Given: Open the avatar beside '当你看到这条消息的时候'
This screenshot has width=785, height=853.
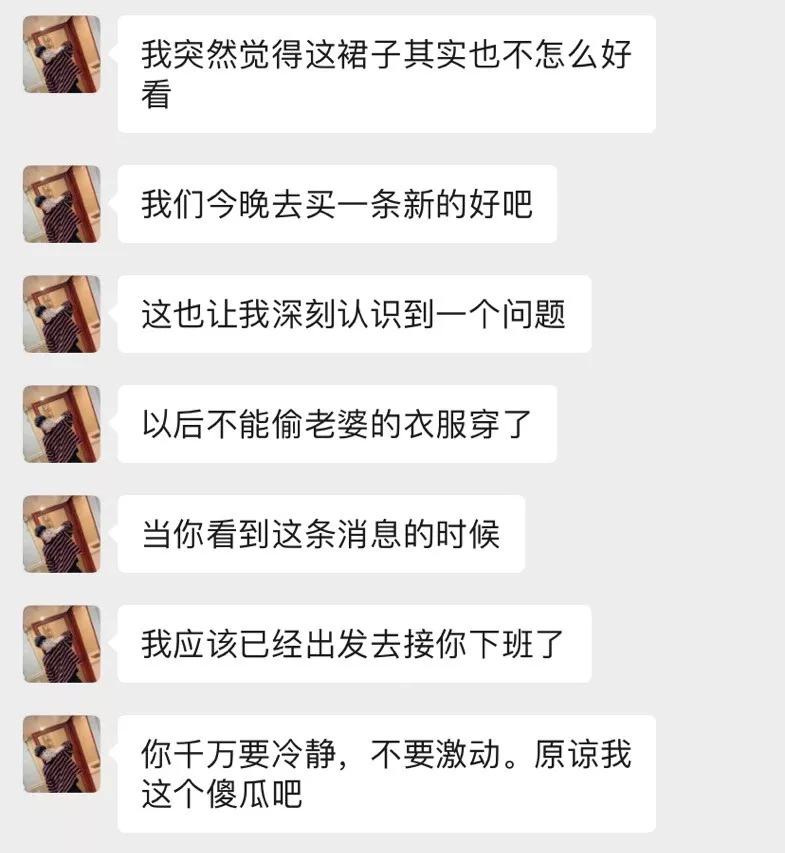Looking at the screenshot, I should click(x=62, y=534).
